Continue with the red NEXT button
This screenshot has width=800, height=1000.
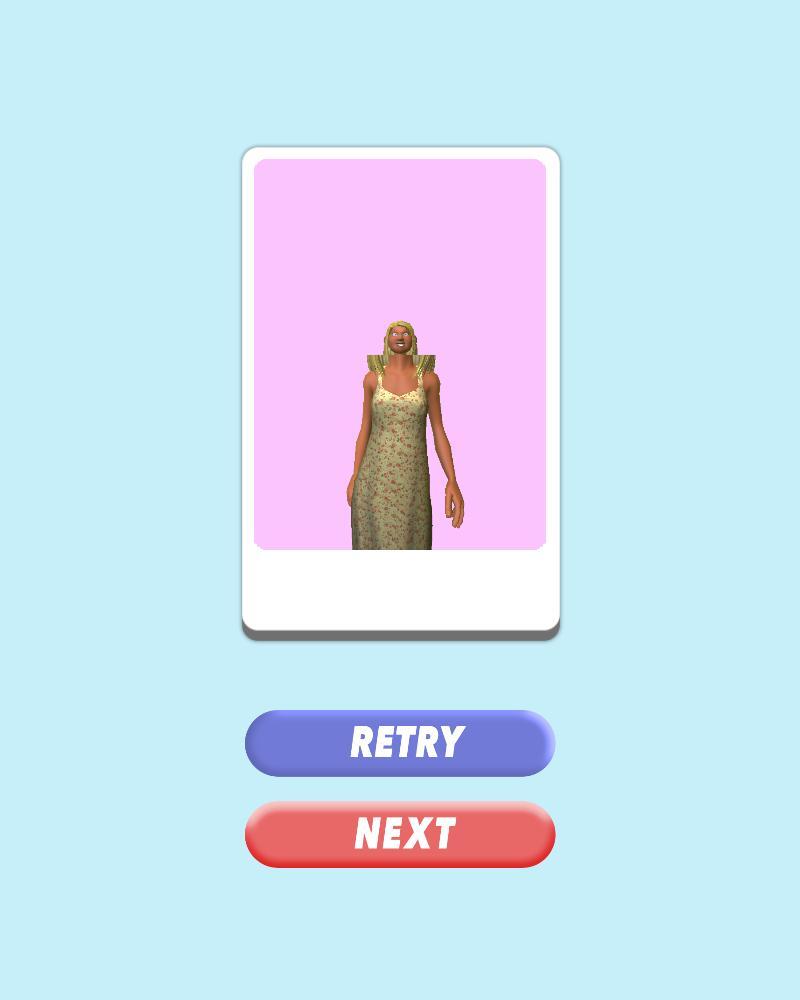pyautogui.click(x=400, y=834)
